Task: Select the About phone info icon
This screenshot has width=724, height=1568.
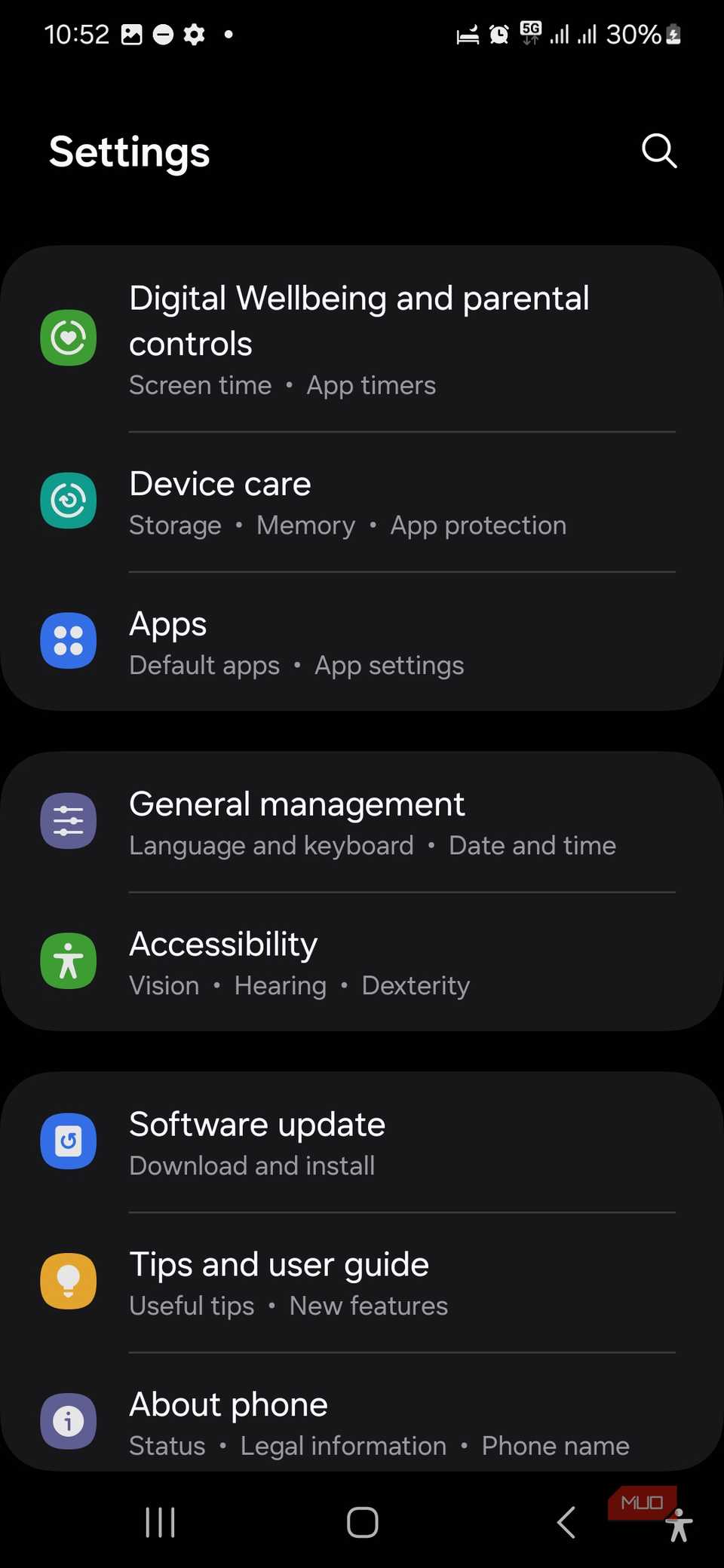Action: 68,1420
